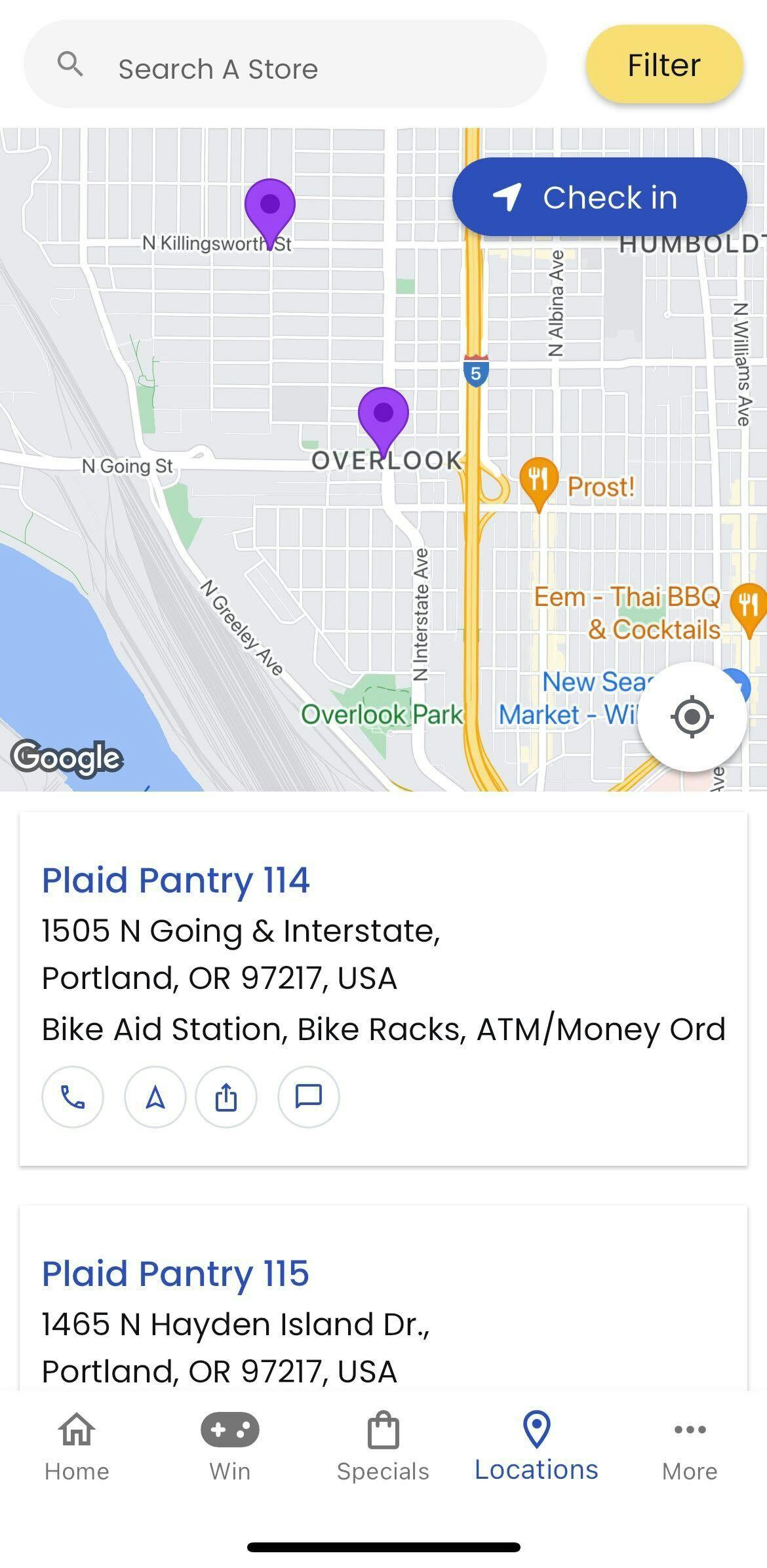Screen dimensions: 767x1568
Task: Select the Win game controller icon
Action: [231, 1430]
